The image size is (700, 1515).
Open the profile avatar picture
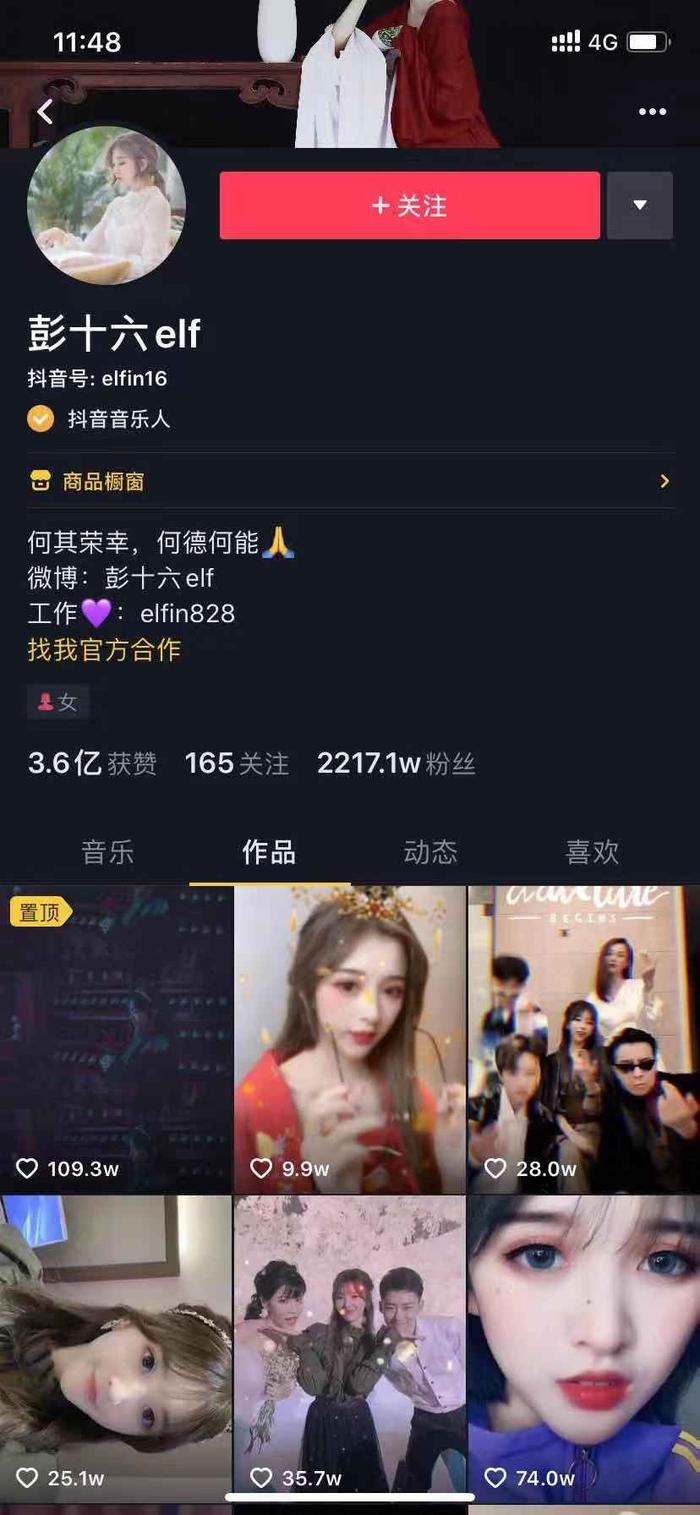click(106, 205)
